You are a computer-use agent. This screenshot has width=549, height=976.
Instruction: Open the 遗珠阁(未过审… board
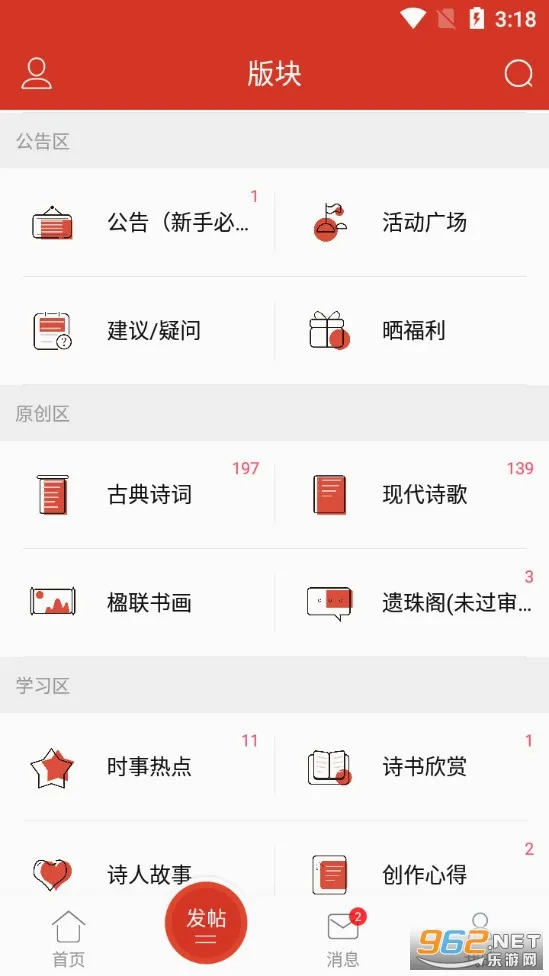coord(412,603)
